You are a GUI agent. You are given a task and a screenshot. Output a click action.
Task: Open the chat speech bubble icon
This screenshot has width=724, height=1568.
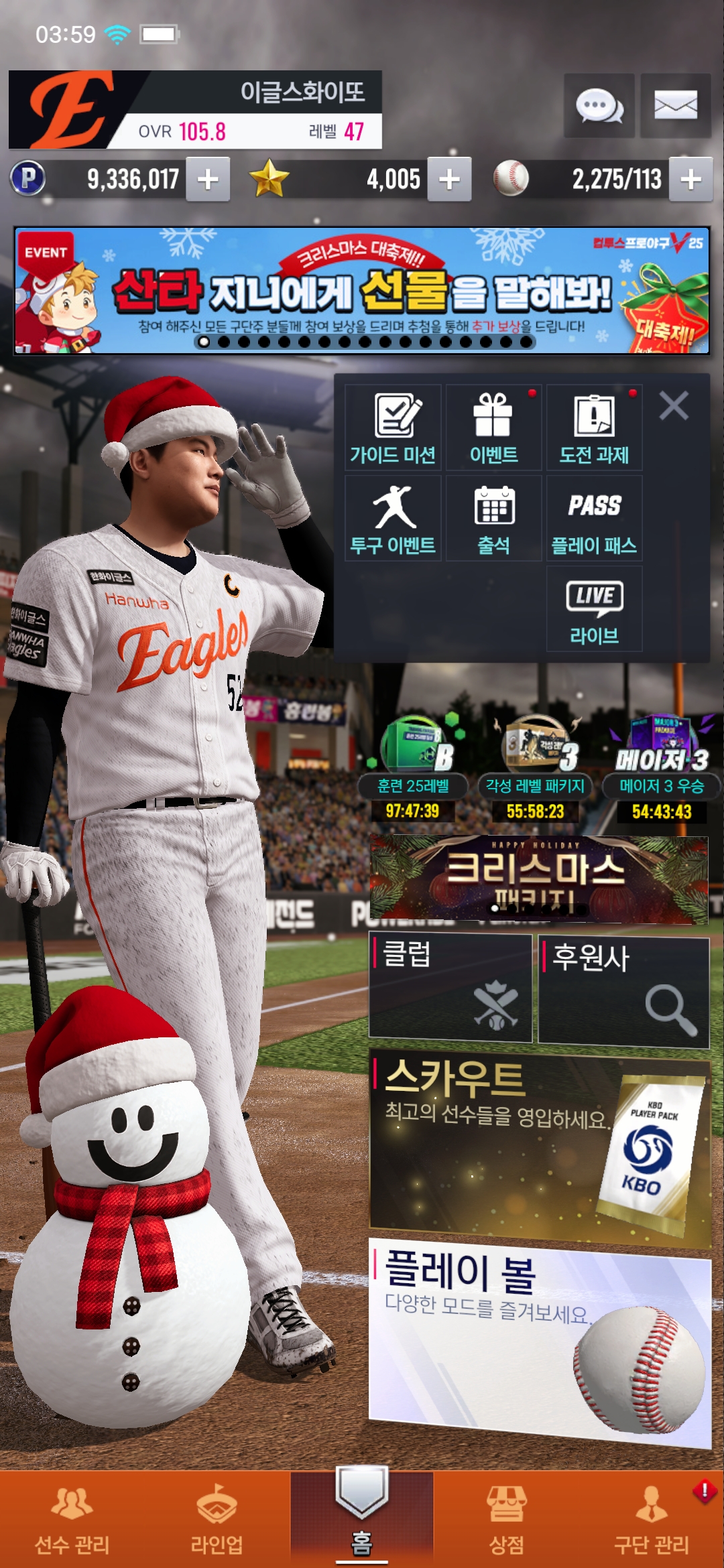pyautogui.click(x=599, y=106)
